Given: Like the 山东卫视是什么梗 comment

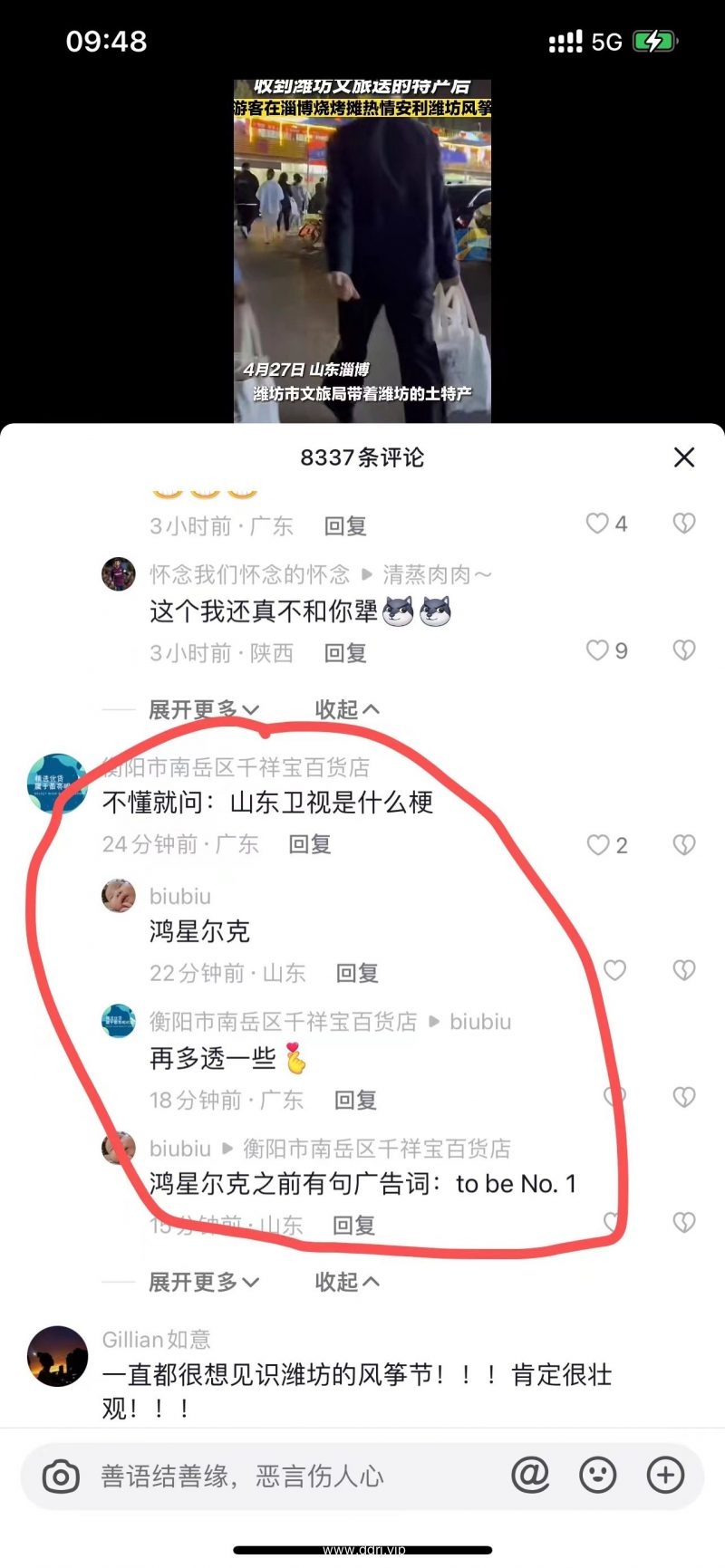Looking at the screenshot, I should coord(598,844).
